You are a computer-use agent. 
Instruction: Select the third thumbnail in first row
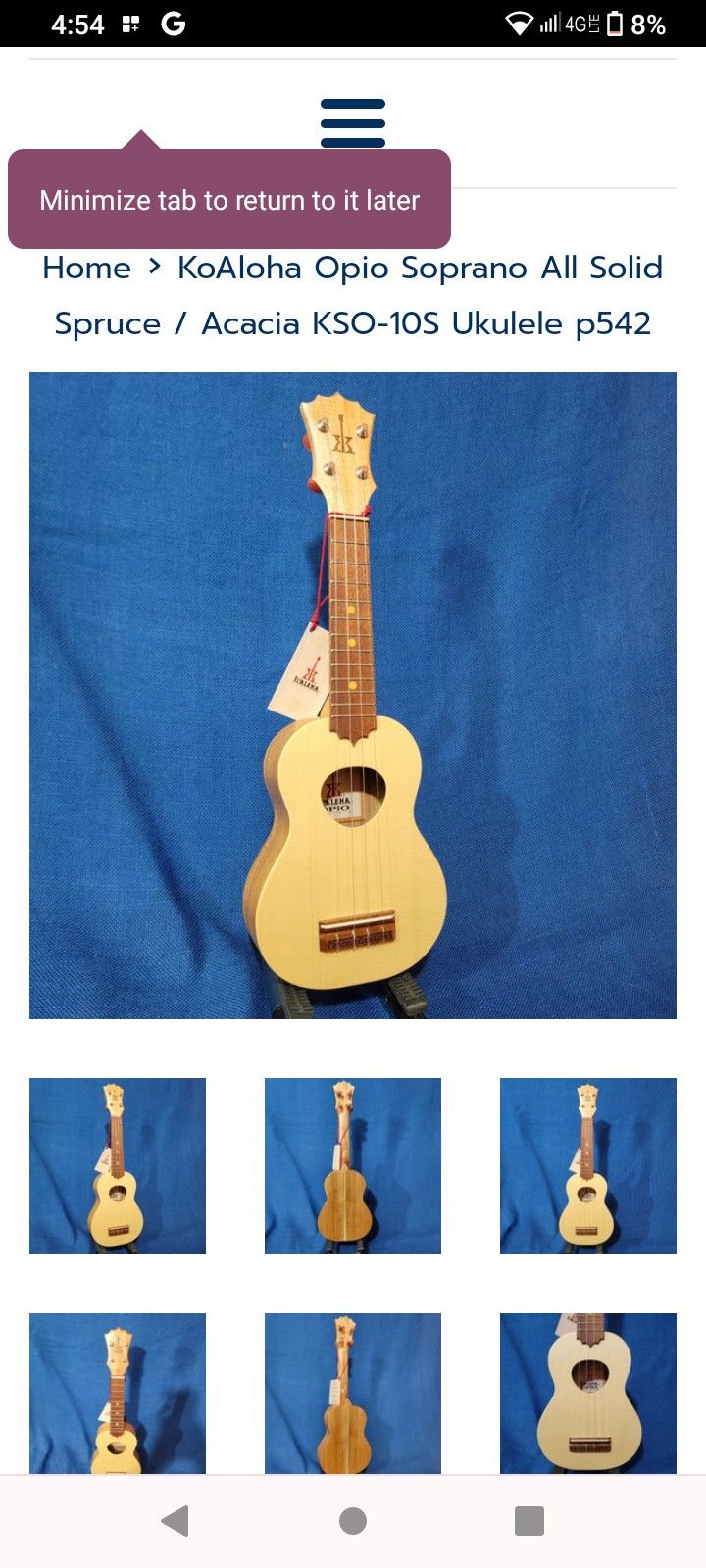(x=588, y=1165)
